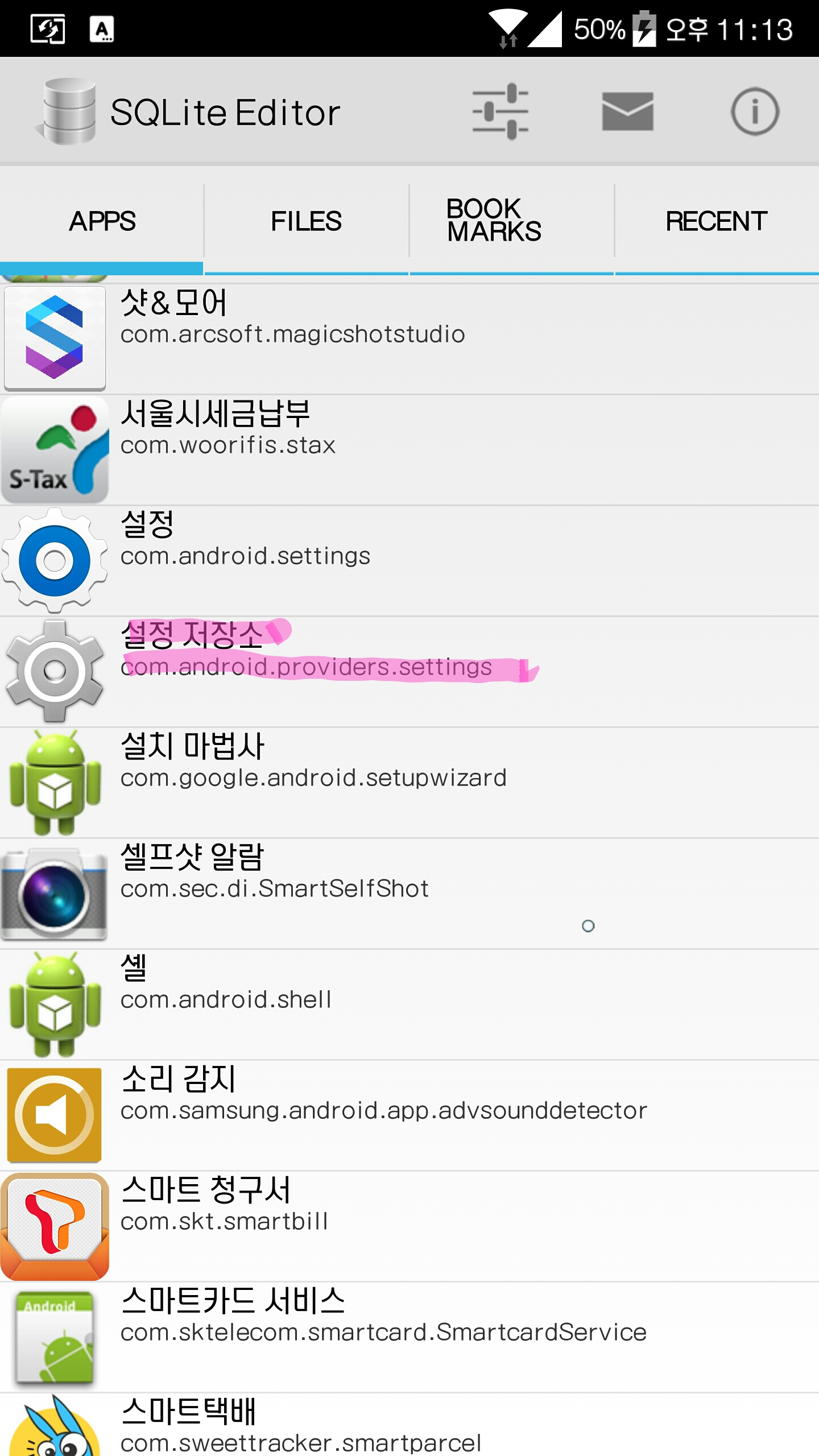819x1456 pixels.
Task: Open com.arcsoft.magicshotstudio app entry
Action: (x=409, y=338)
